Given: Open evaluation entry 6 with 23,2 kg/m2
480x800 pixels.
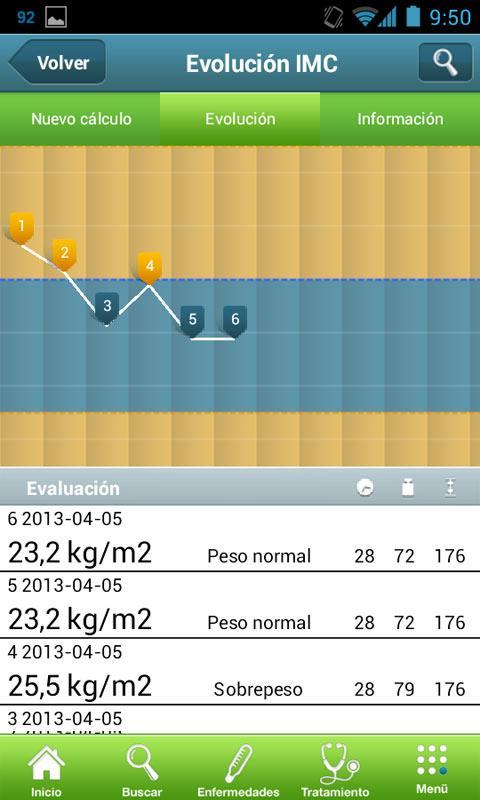Looking at the screenshot, I should (x=240, y=539).
